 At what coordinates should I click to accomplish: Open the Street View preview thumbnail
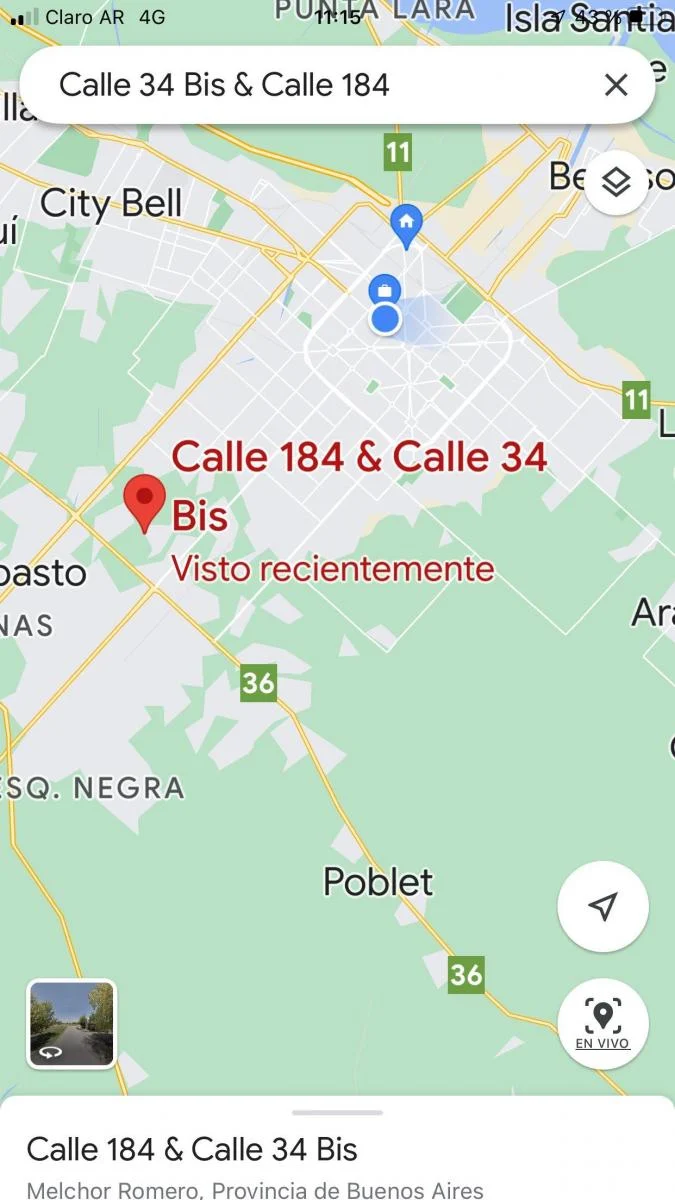(x=72, y=1024)
